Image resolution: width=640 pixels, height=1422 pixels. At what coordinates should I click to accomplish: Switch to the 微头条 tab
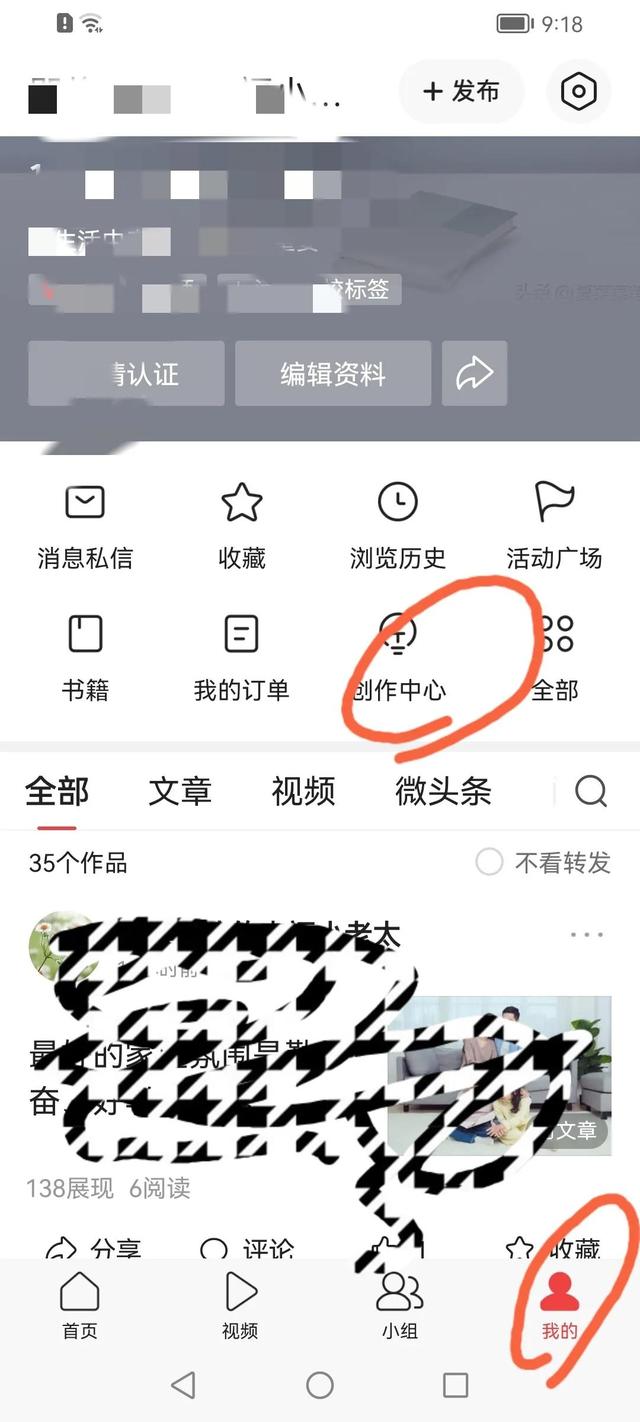click(443, 792)
